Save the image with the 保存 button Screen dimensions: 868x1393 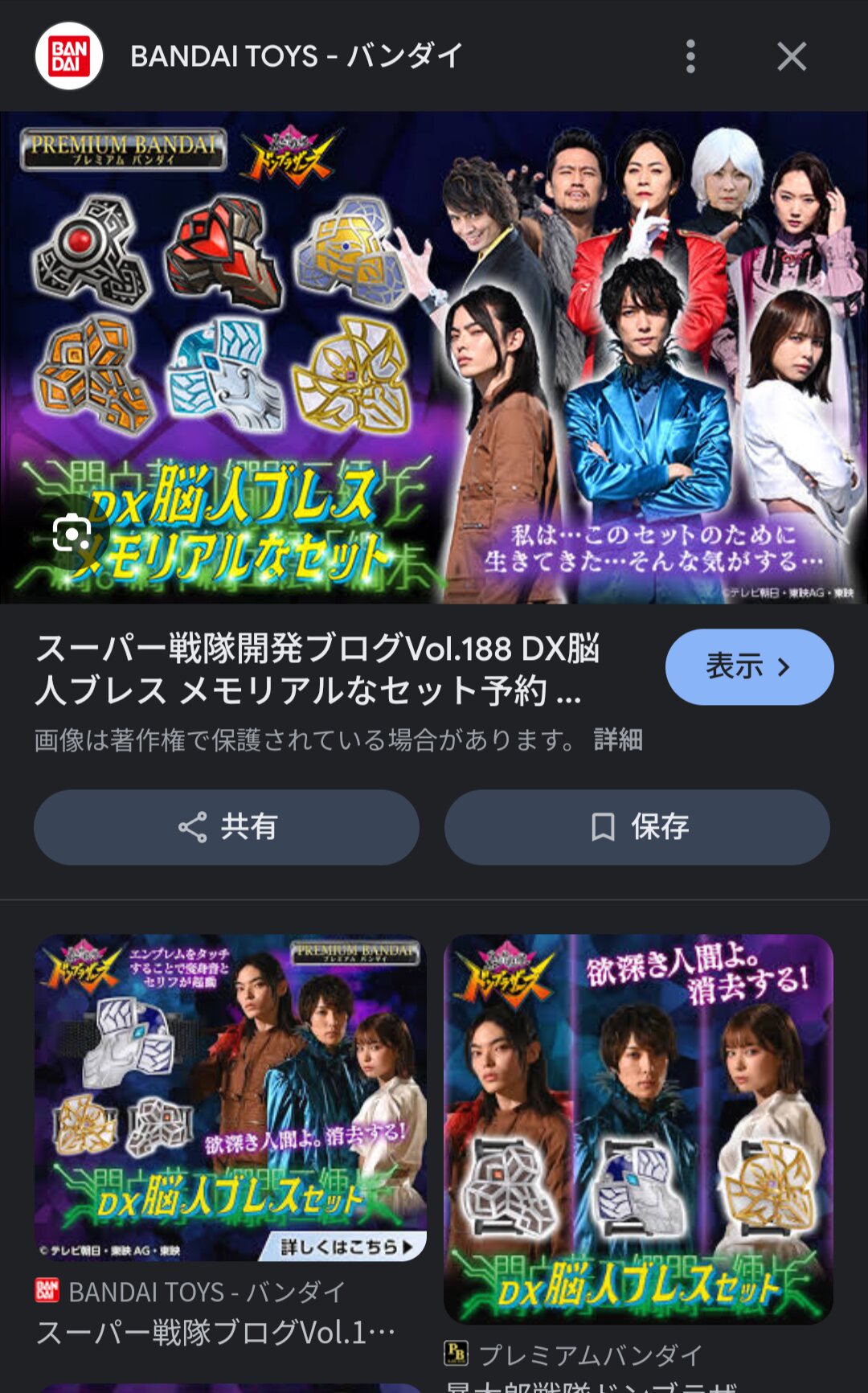tap(637, 826)
